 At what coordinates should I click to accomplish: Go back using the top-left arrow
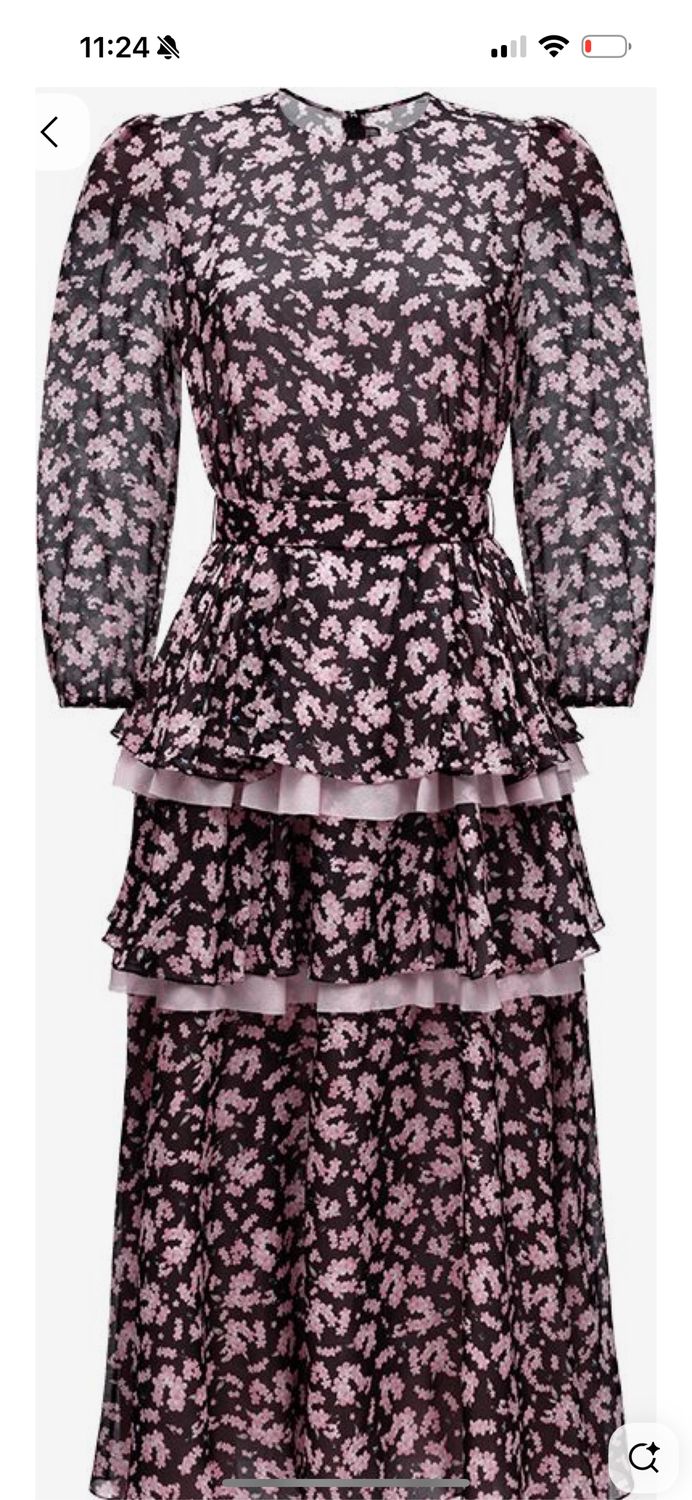tap(50, 132)
